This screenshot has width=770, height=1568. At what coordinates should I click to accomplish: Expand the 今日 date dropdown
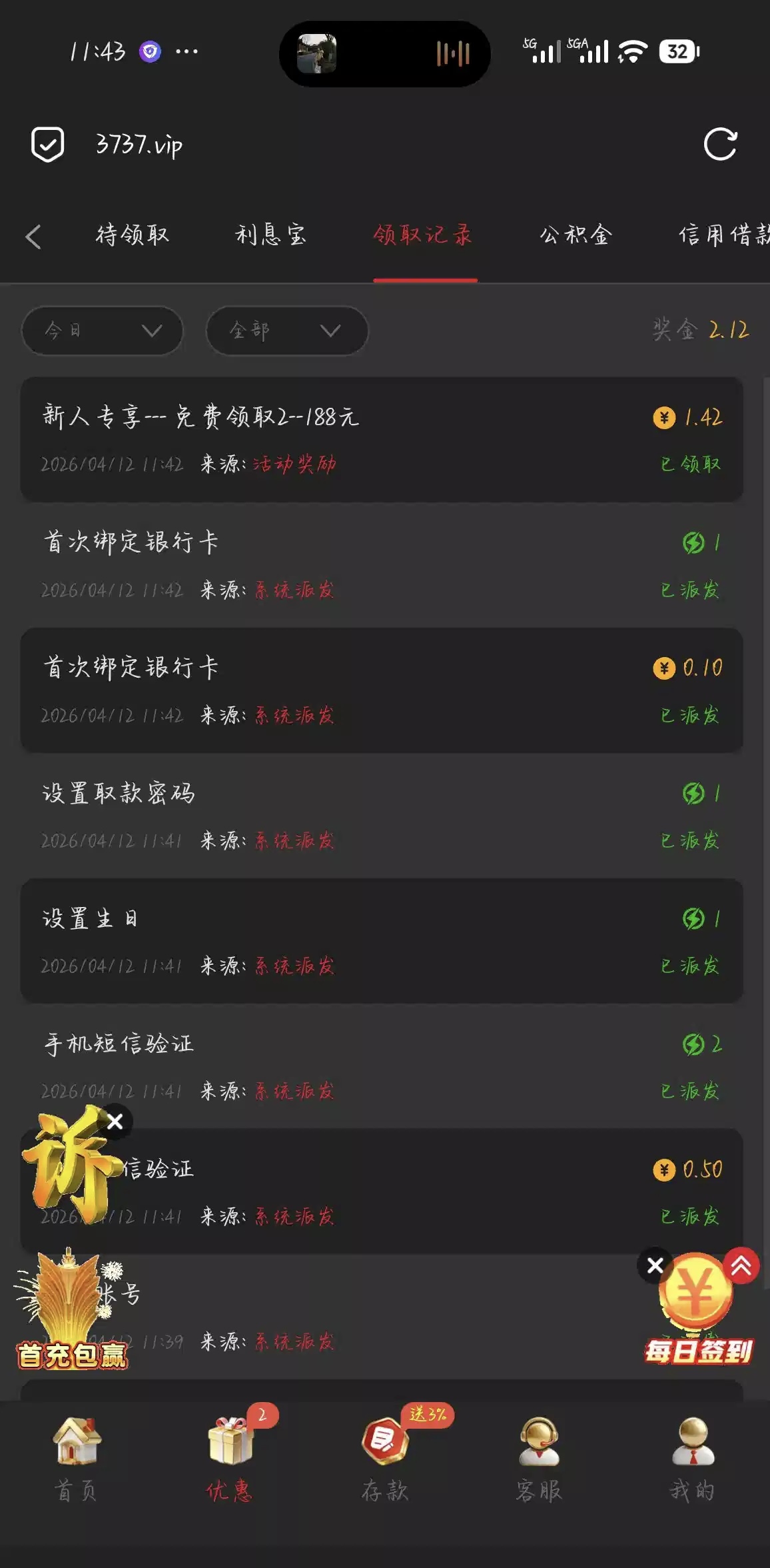point(103,331)
